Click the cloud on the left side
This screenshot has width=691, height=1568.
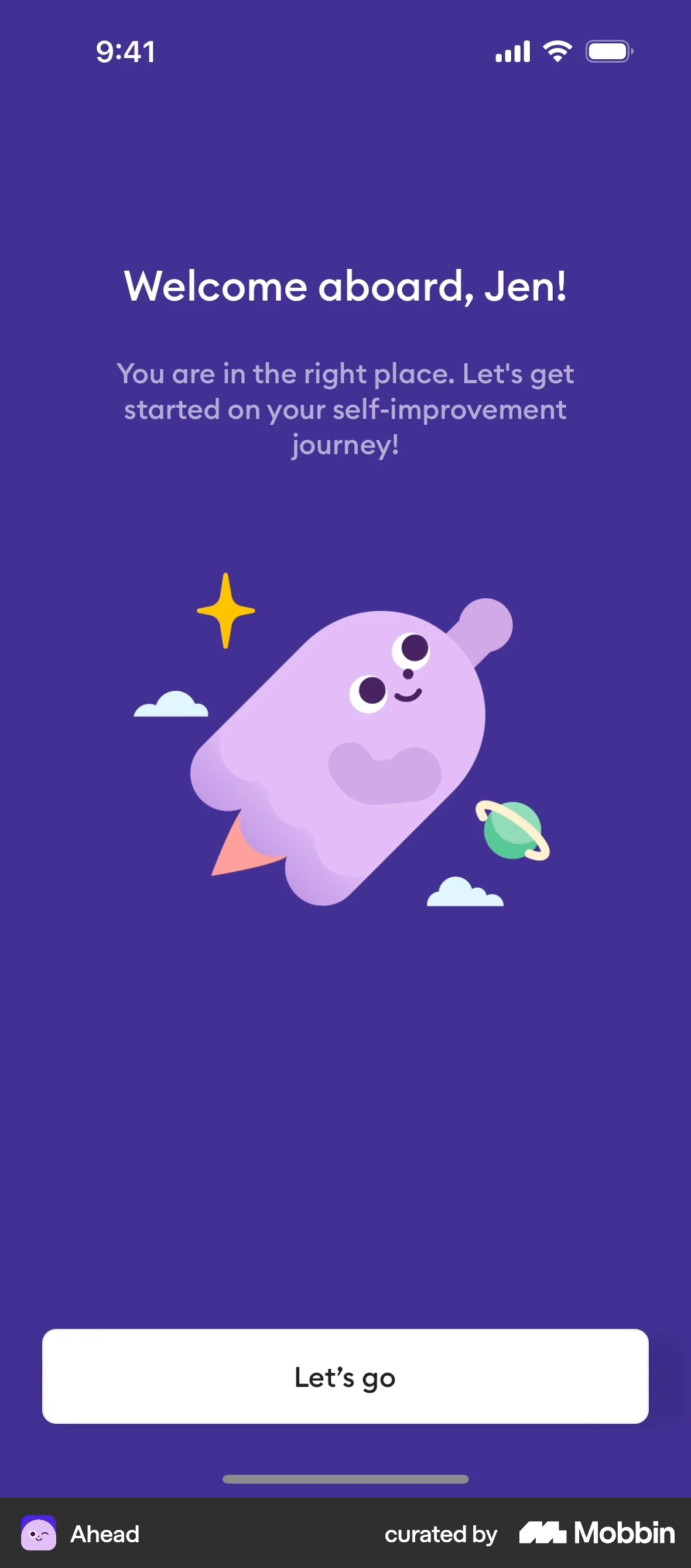point(172,706)
